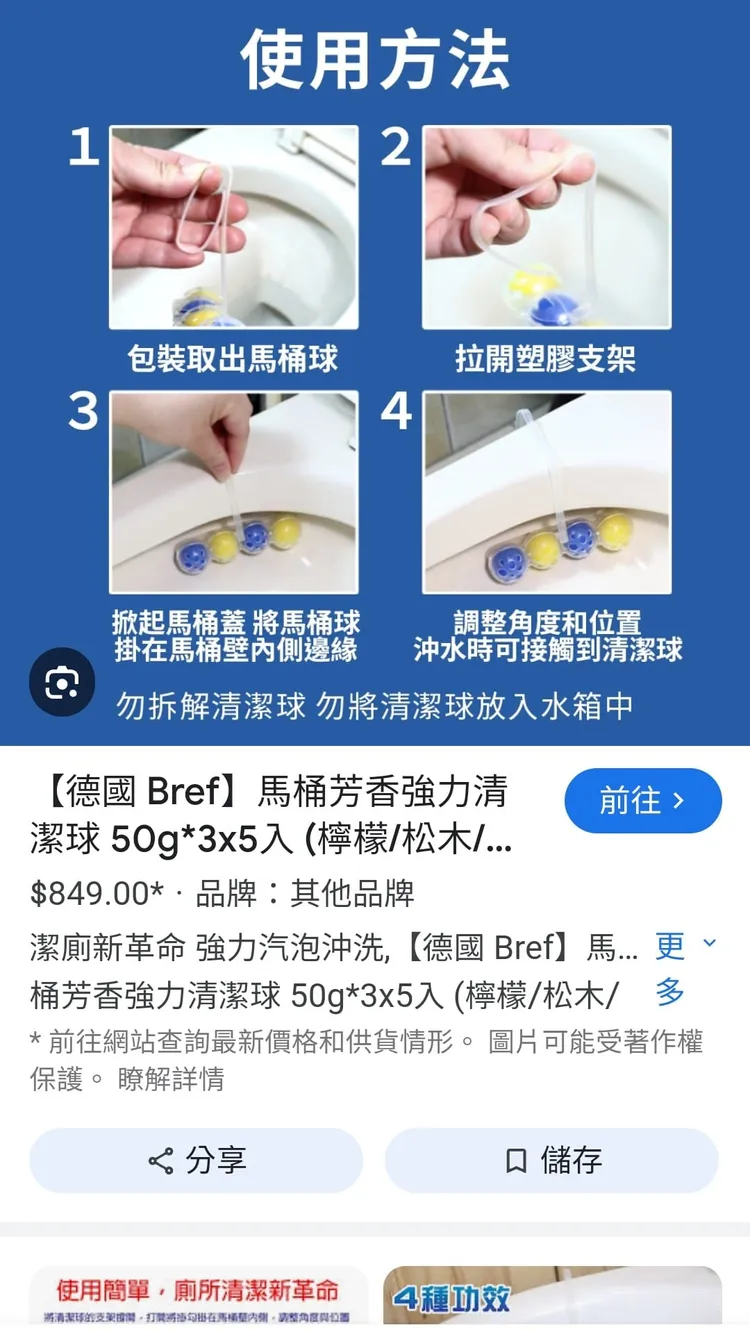This screenshot has height=1330, width=750.
Task: Click the share icon beside 分享
Action: pos(158,1161)
